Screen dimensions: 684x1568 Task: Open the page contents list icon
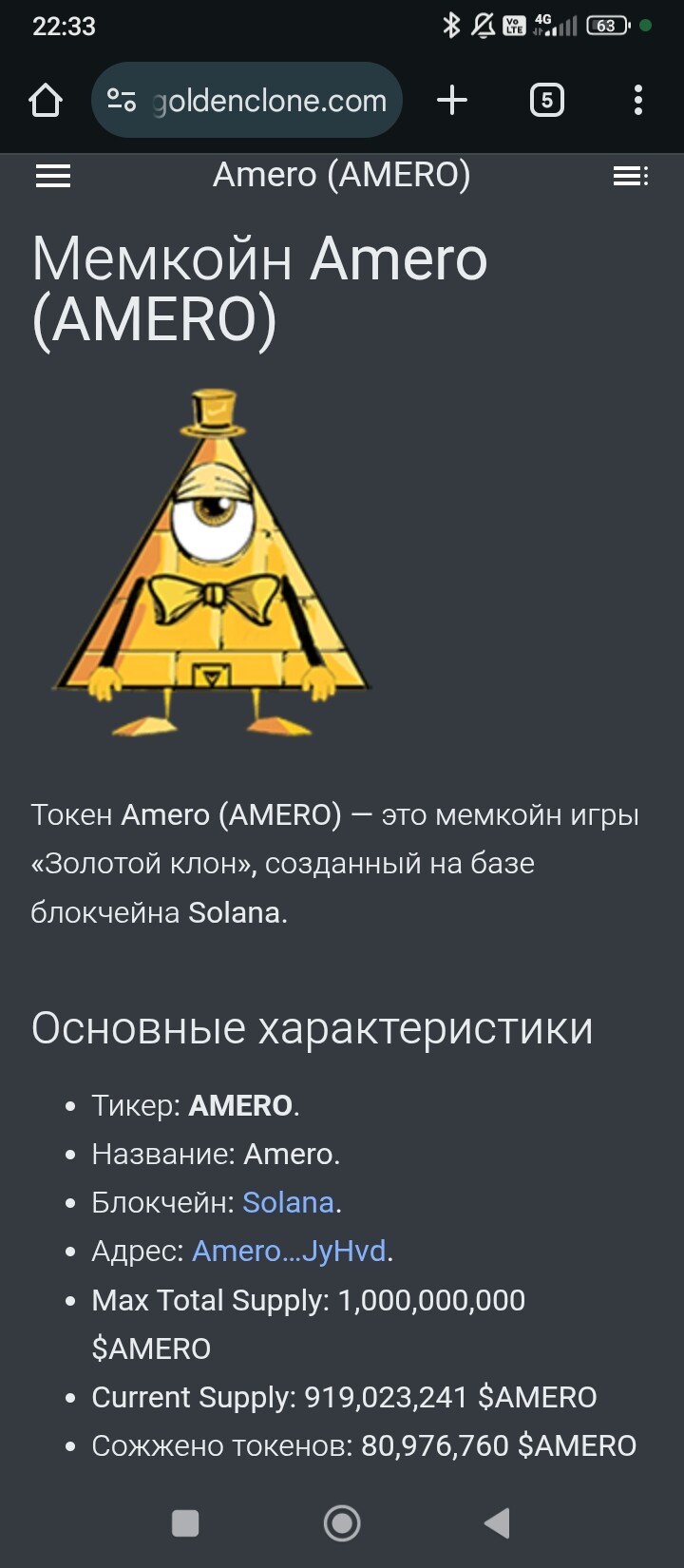click(631, 176)
